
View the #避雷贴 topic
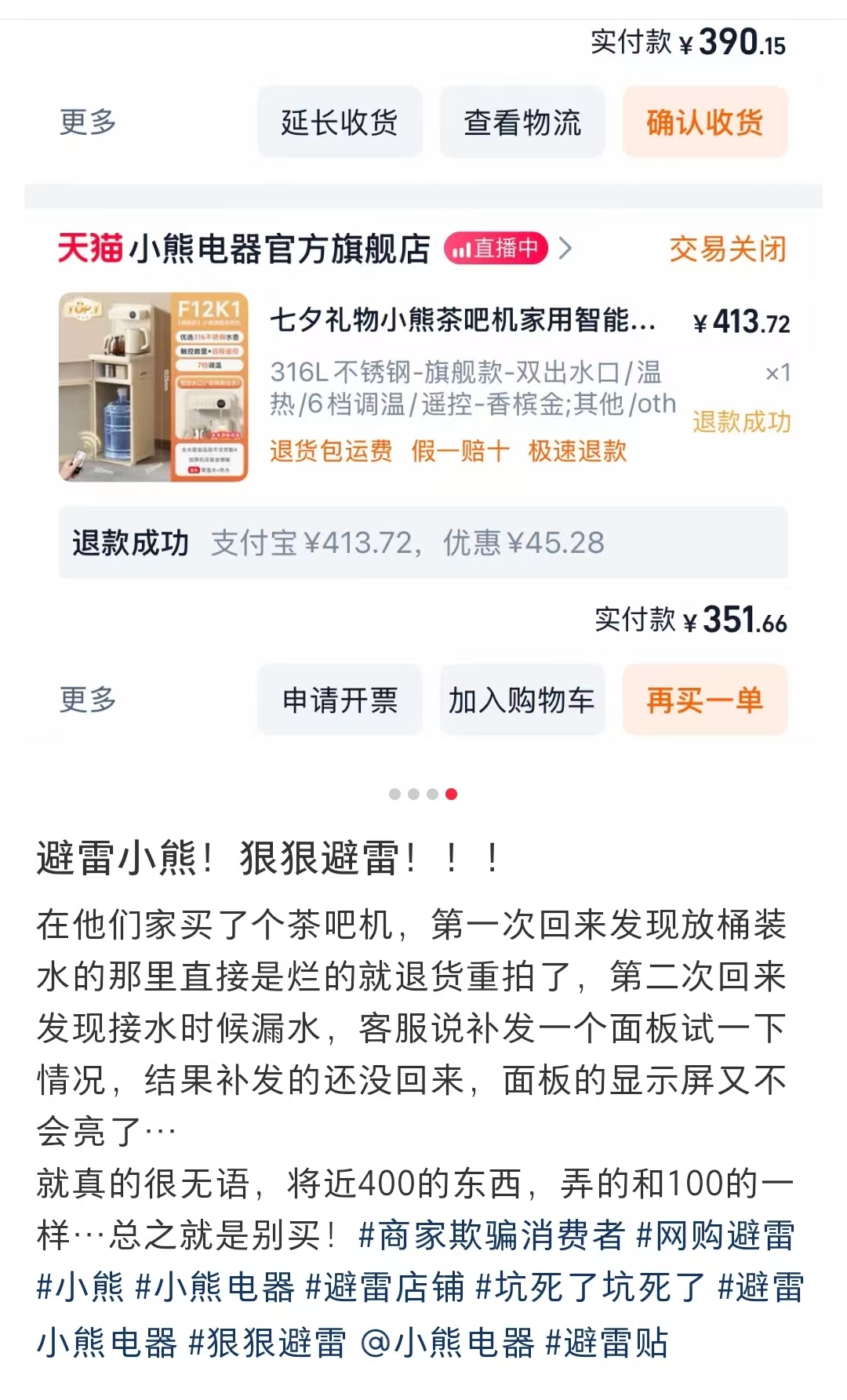(606, 1342)
